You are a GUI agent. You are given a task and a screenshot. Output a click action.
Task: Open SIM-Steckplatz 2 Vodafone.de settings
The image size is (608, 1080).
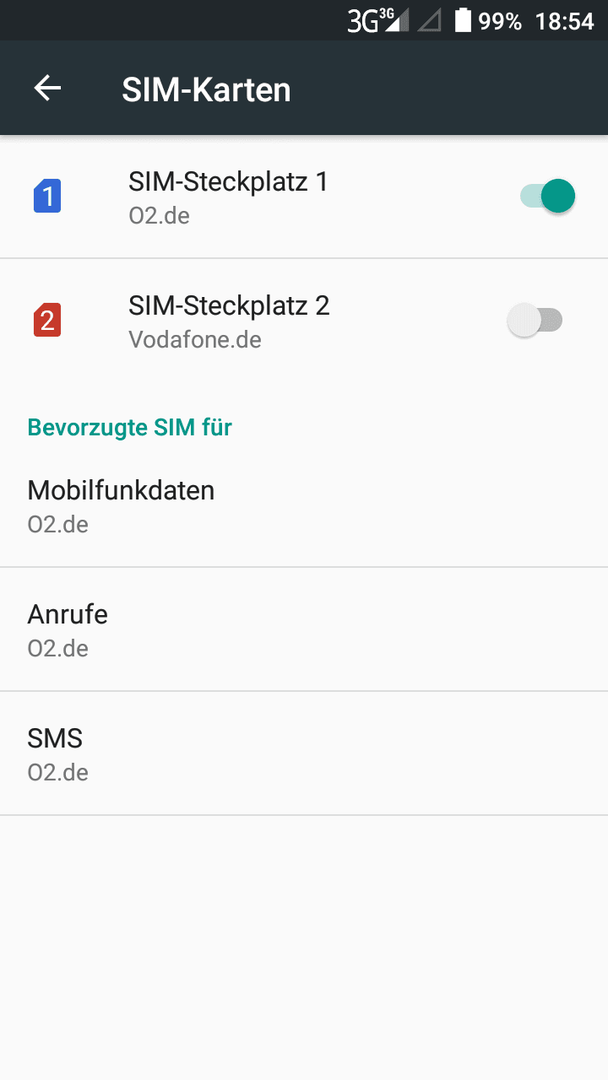(x=304, y=321)
